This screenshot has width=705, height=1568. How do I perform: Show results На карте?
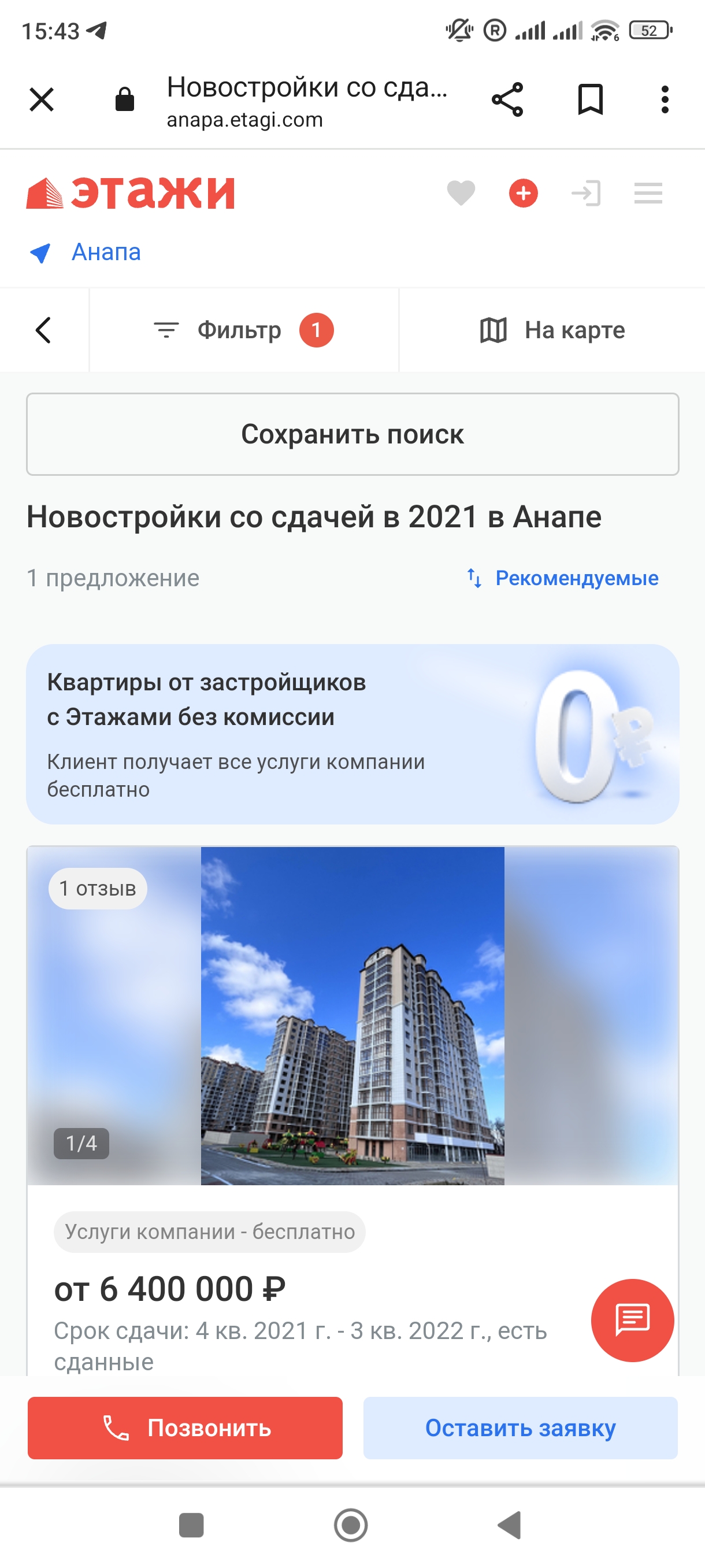552,331
